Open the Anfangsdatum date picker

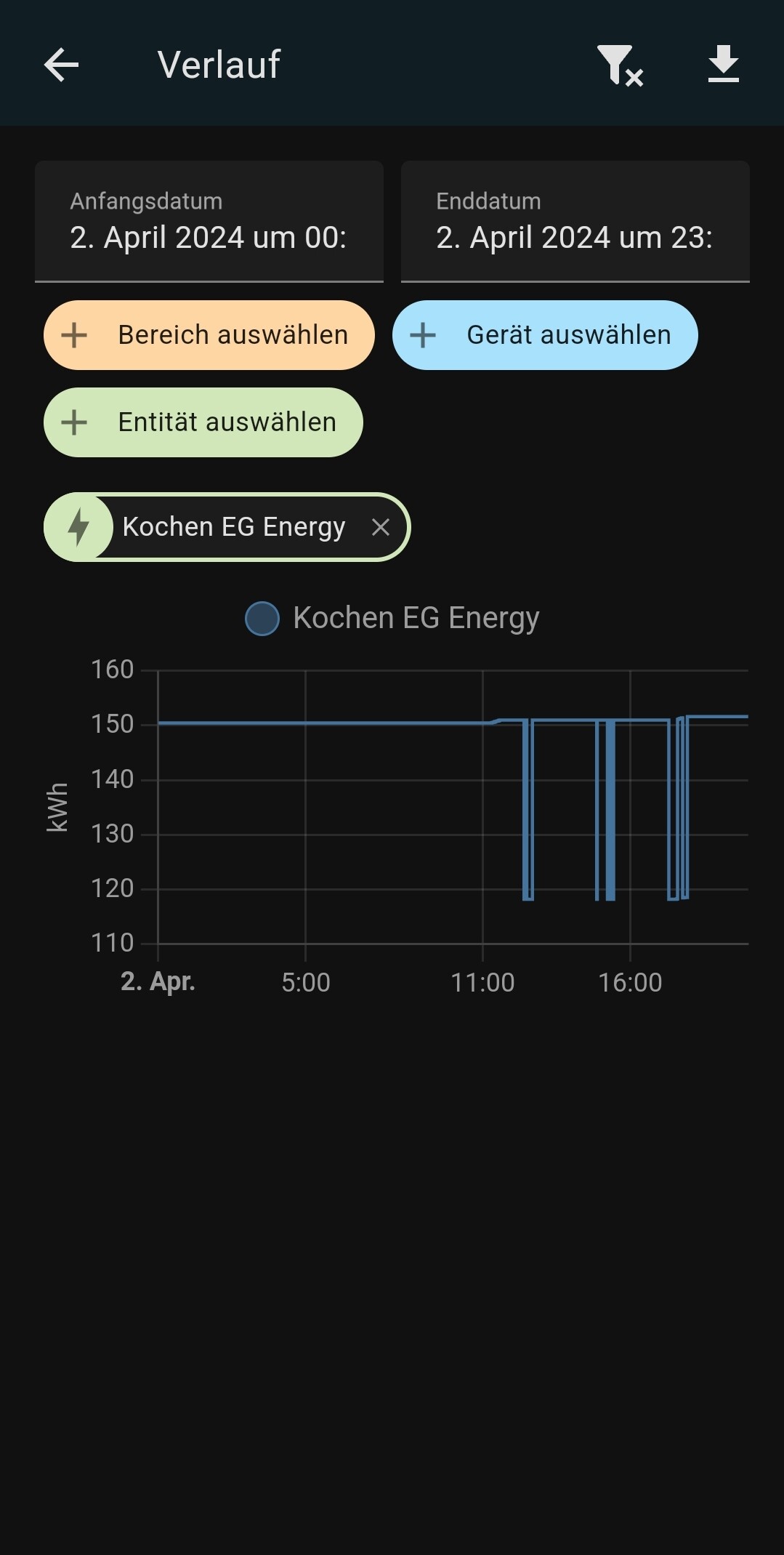pos(209,222)
